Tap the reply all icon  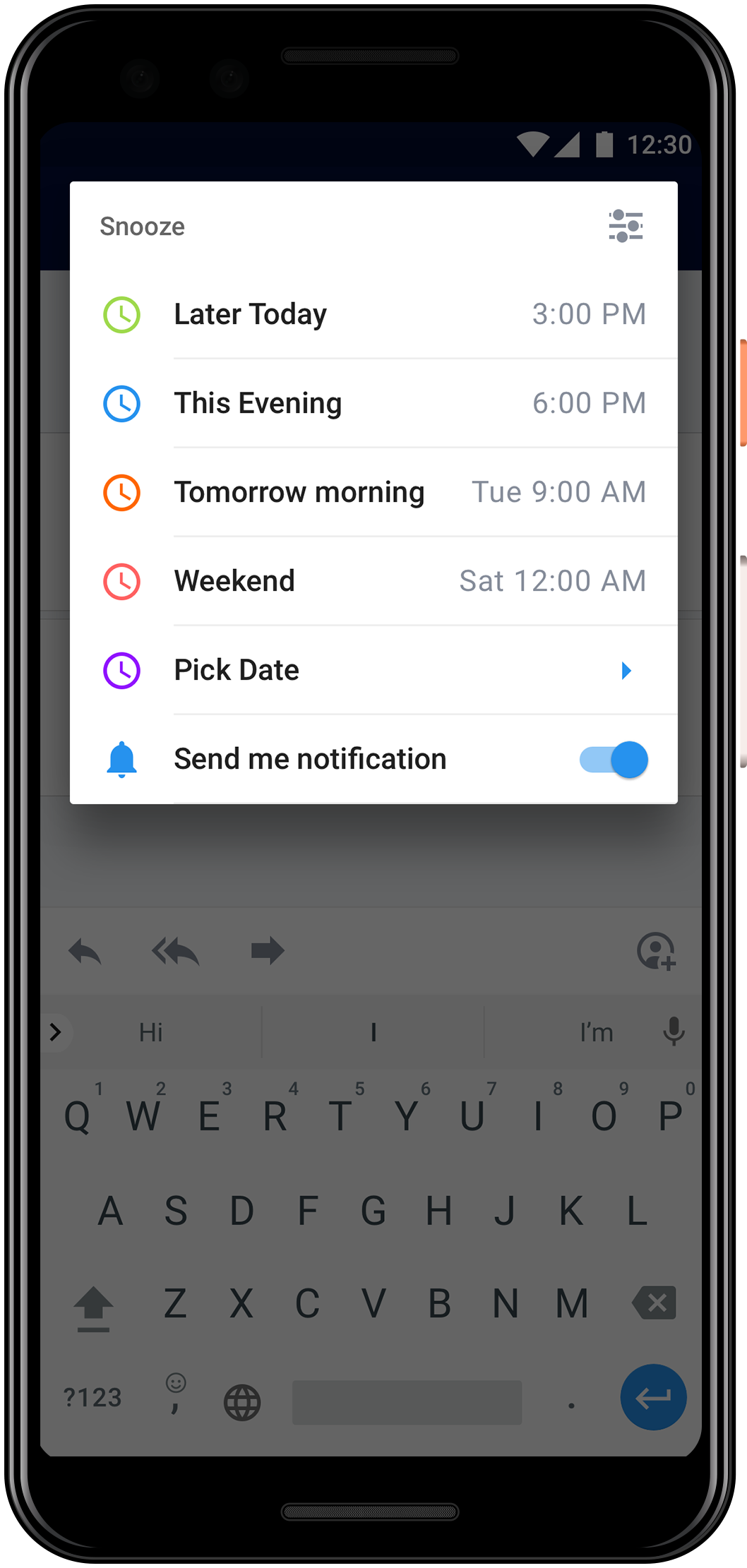176,951
